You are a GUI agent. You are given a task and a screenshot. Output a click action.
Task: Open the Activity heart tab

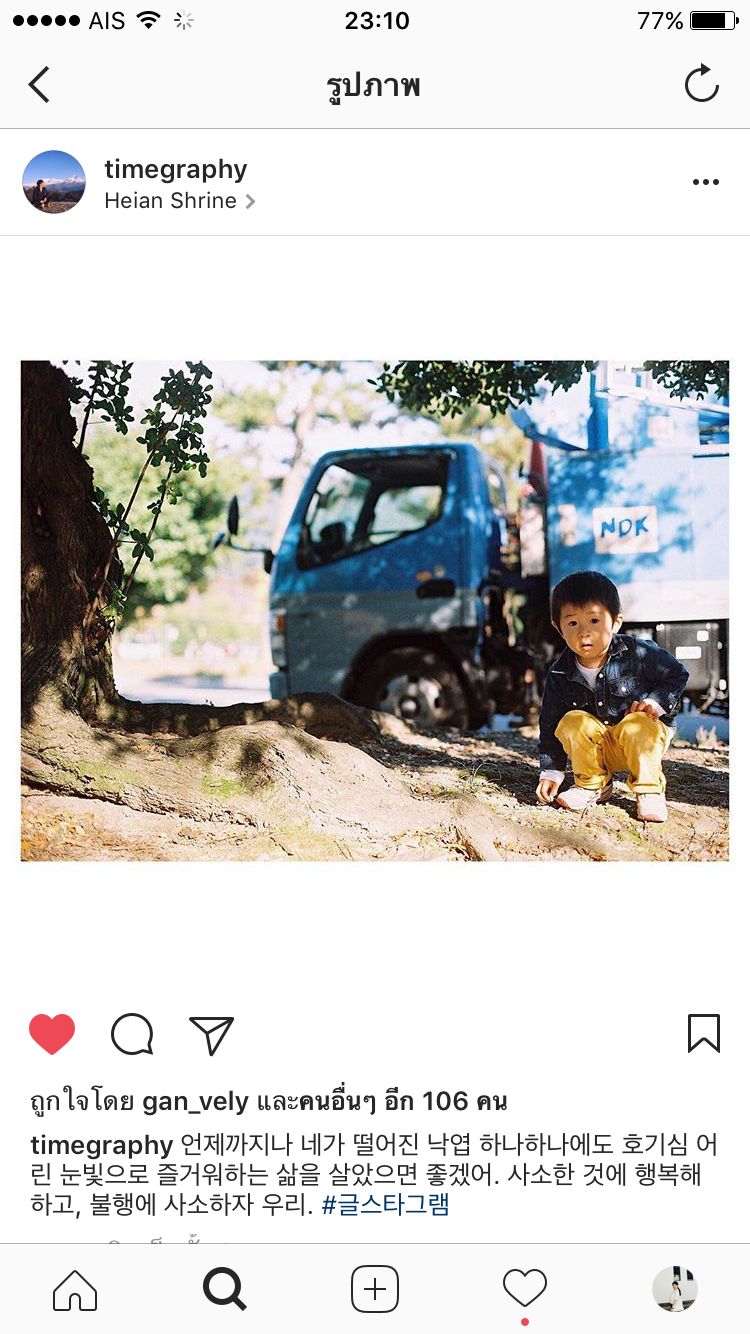(525, 1290)
